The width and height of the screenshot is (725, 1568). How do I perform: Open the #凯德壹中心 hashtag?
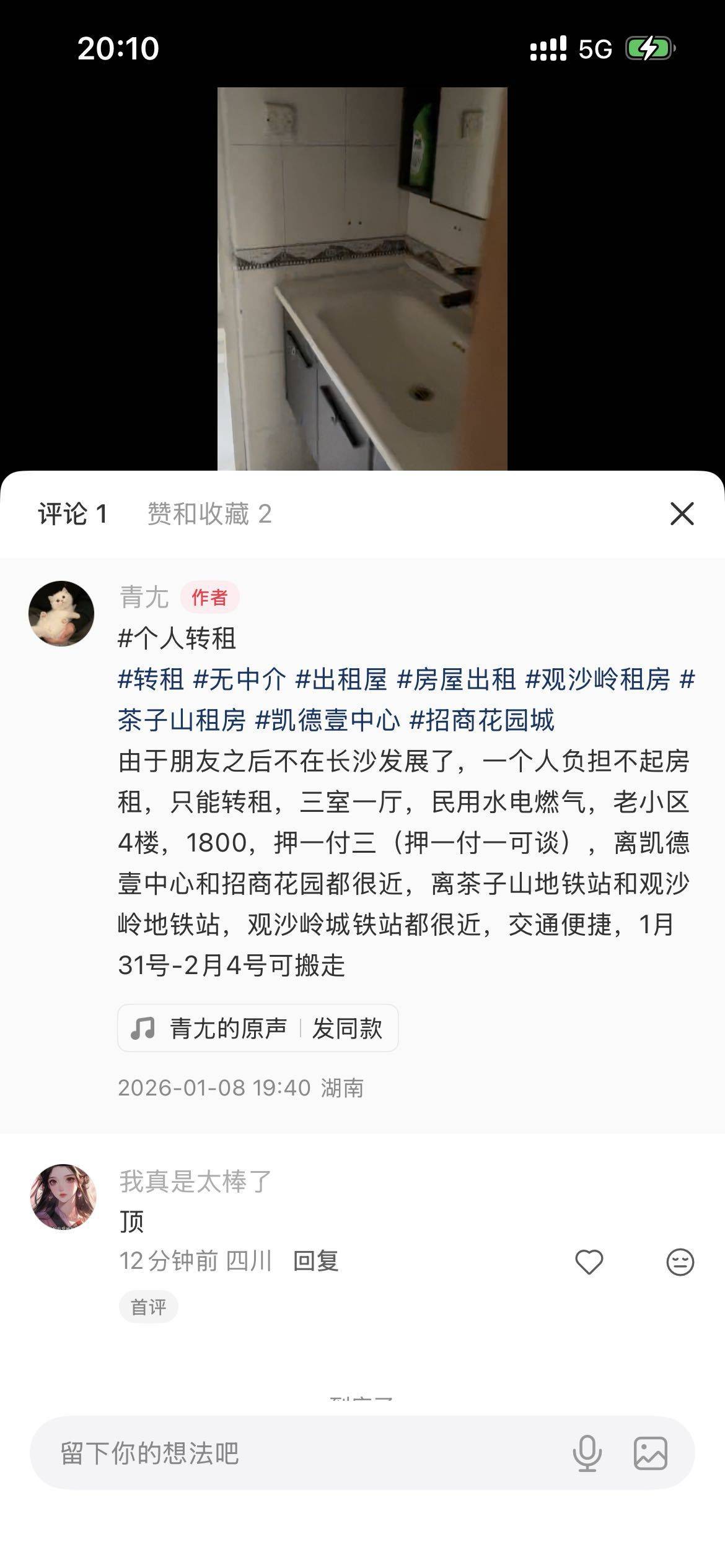coord(328,720)
